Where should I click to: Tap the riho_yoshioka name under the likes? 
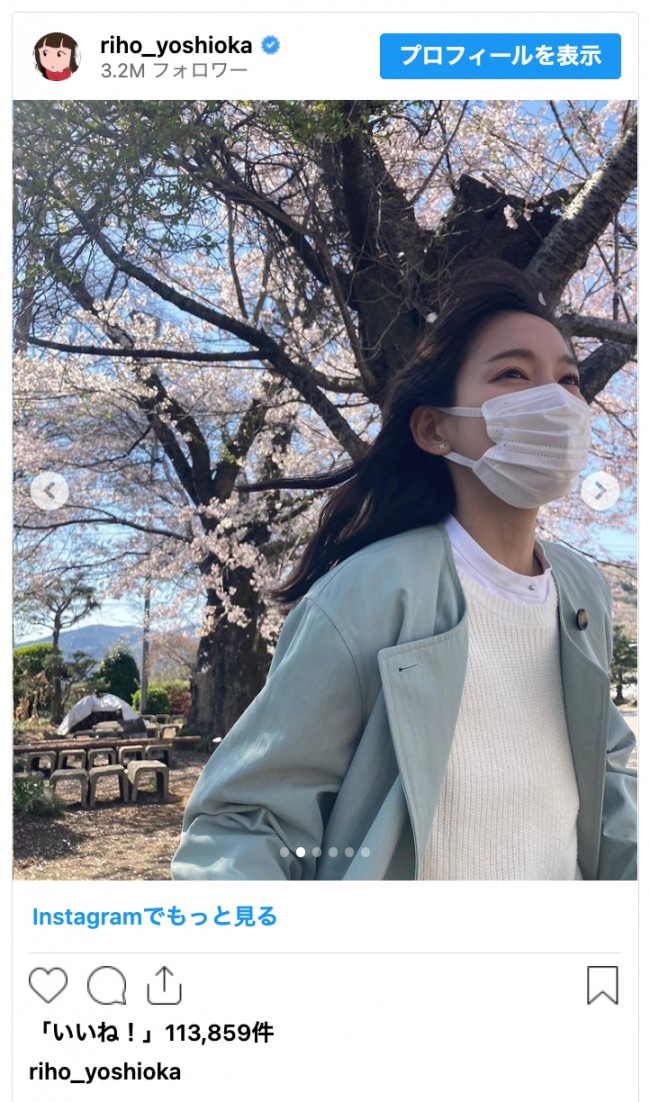pos(105,1072)
